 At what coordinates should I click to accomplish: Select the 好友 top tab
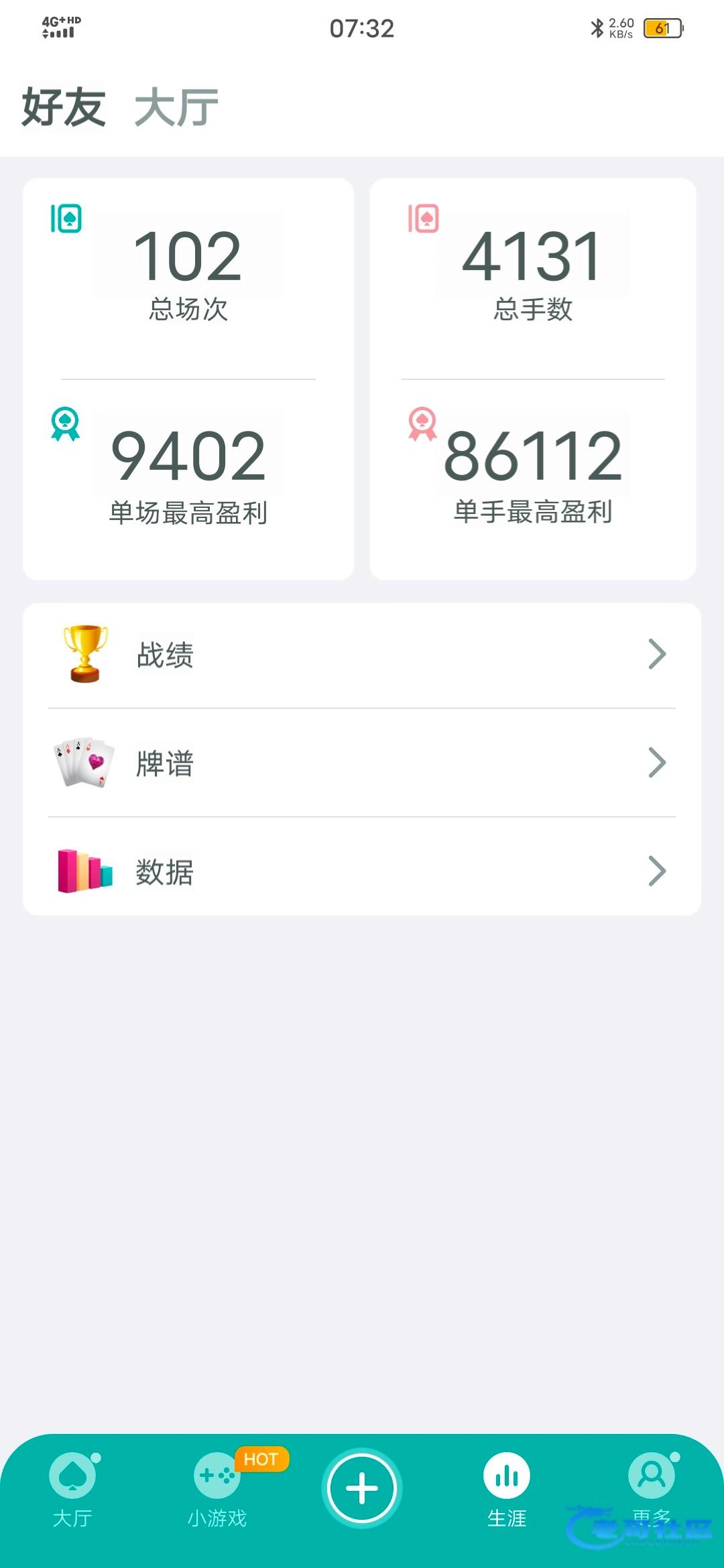click(64, 107)
